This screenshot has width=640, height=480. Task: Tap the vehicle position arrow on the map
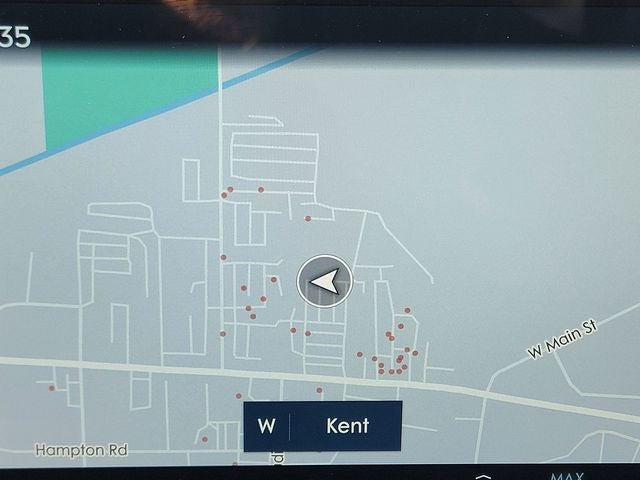pyautogui.click(x=325, y=282)
